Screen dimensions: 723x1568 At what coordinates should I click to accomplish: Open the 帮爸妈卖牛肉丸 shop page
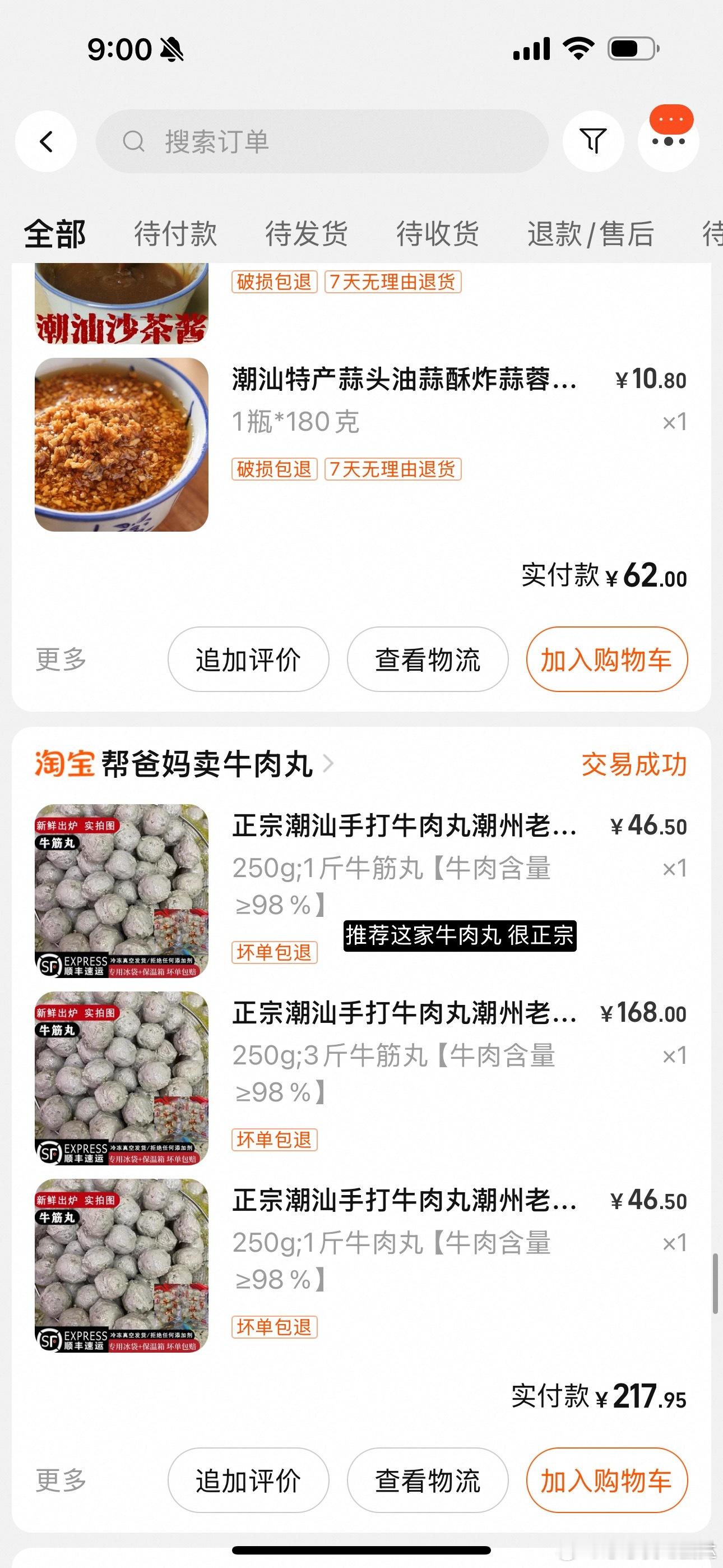point(207,764)
